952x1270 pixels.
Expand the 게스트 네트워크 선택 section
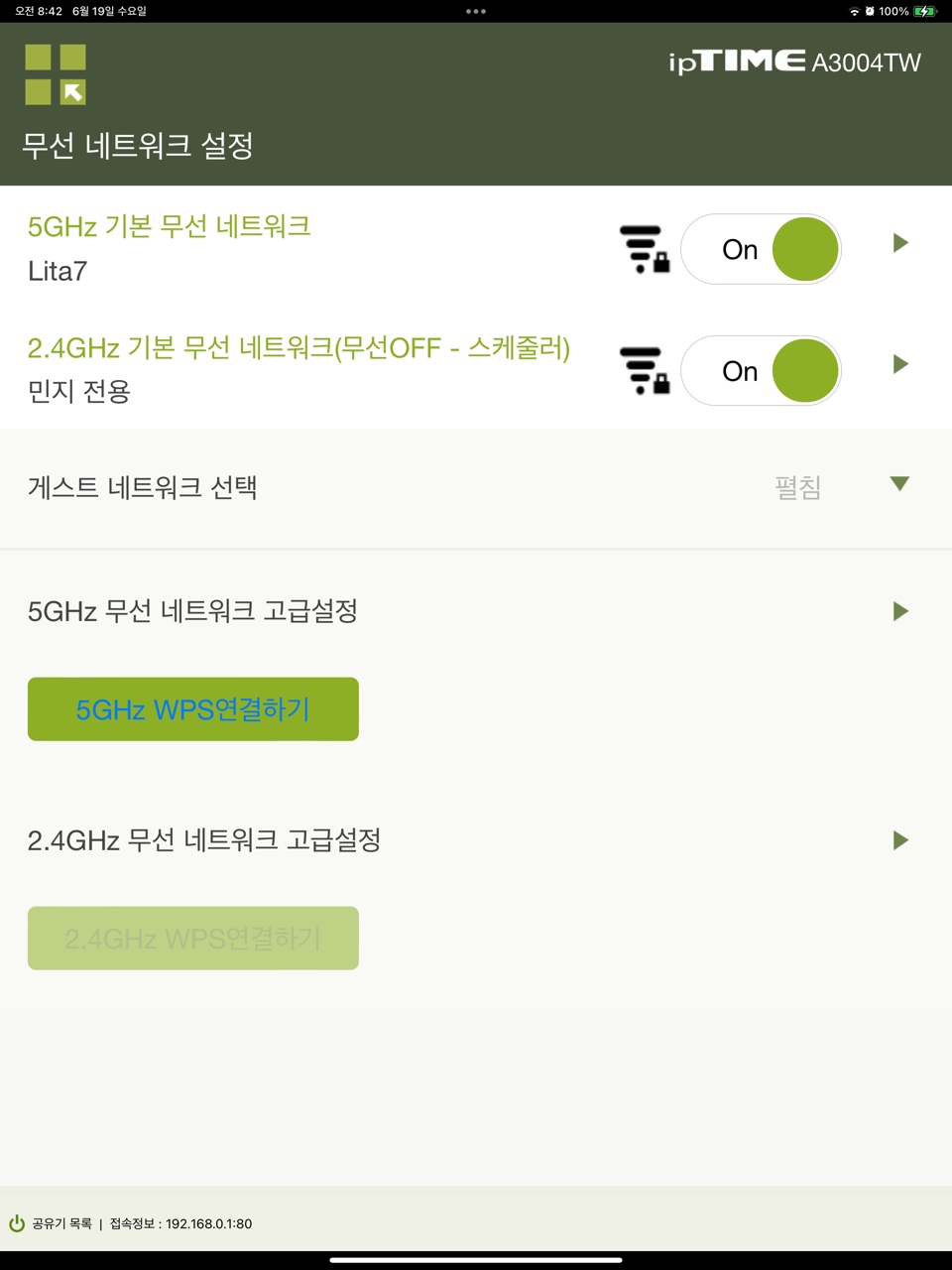point(476,487)
